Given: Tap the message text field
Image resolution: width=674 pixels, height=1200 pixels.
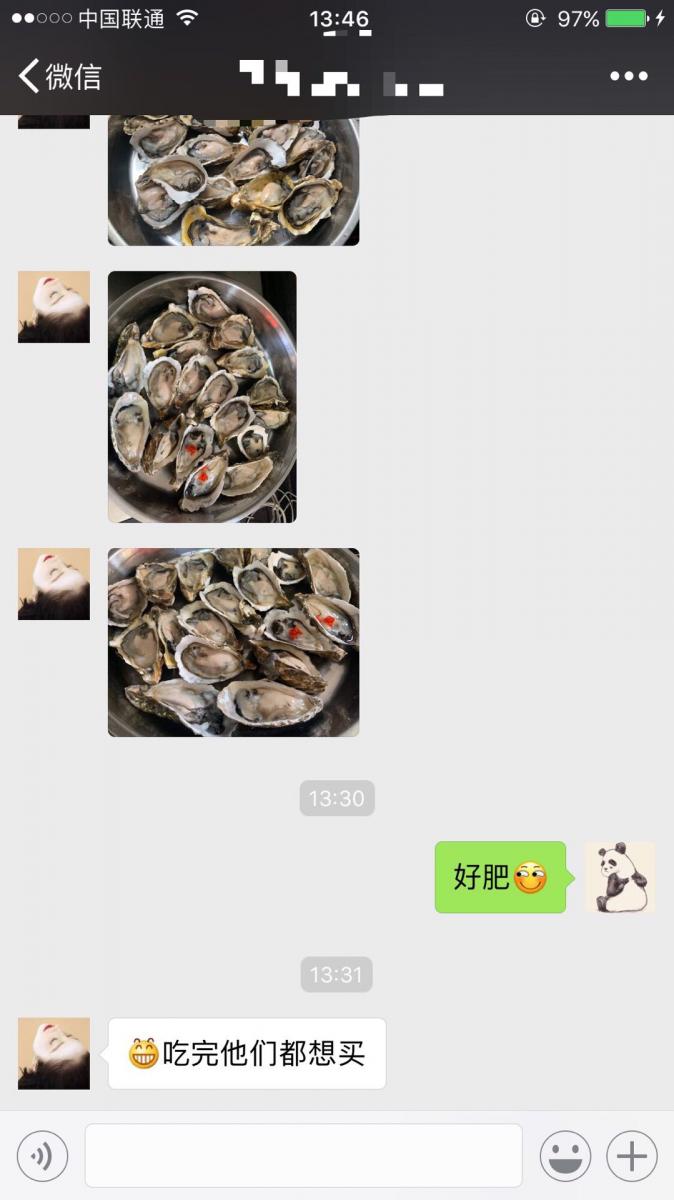Looking at the screenshot, I should pyautogui.click(x=303, y=1156).
